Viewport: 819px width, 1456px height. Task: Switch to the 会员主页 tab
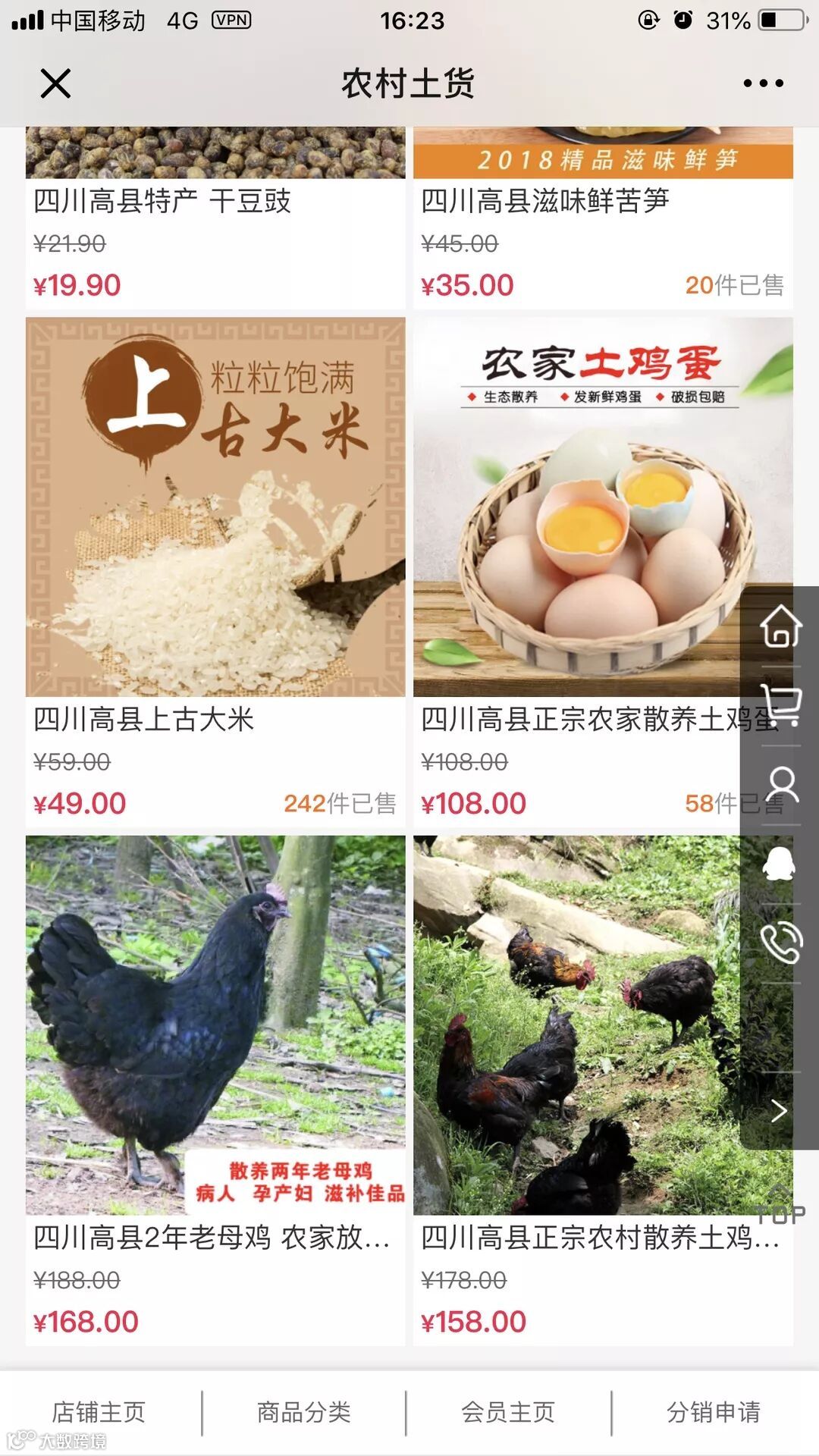508,1412
